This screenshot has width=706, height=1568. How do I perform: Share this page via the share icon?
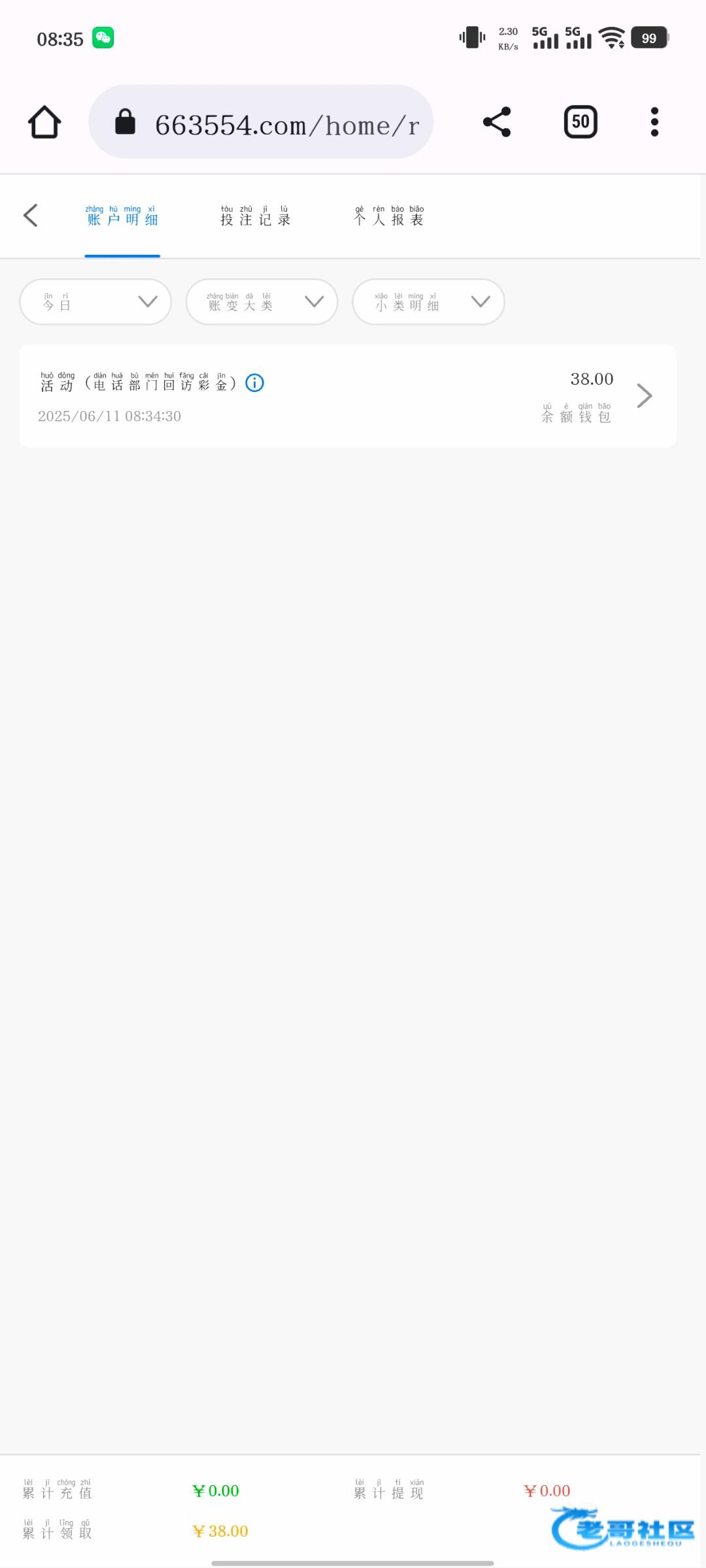point(497,122)
